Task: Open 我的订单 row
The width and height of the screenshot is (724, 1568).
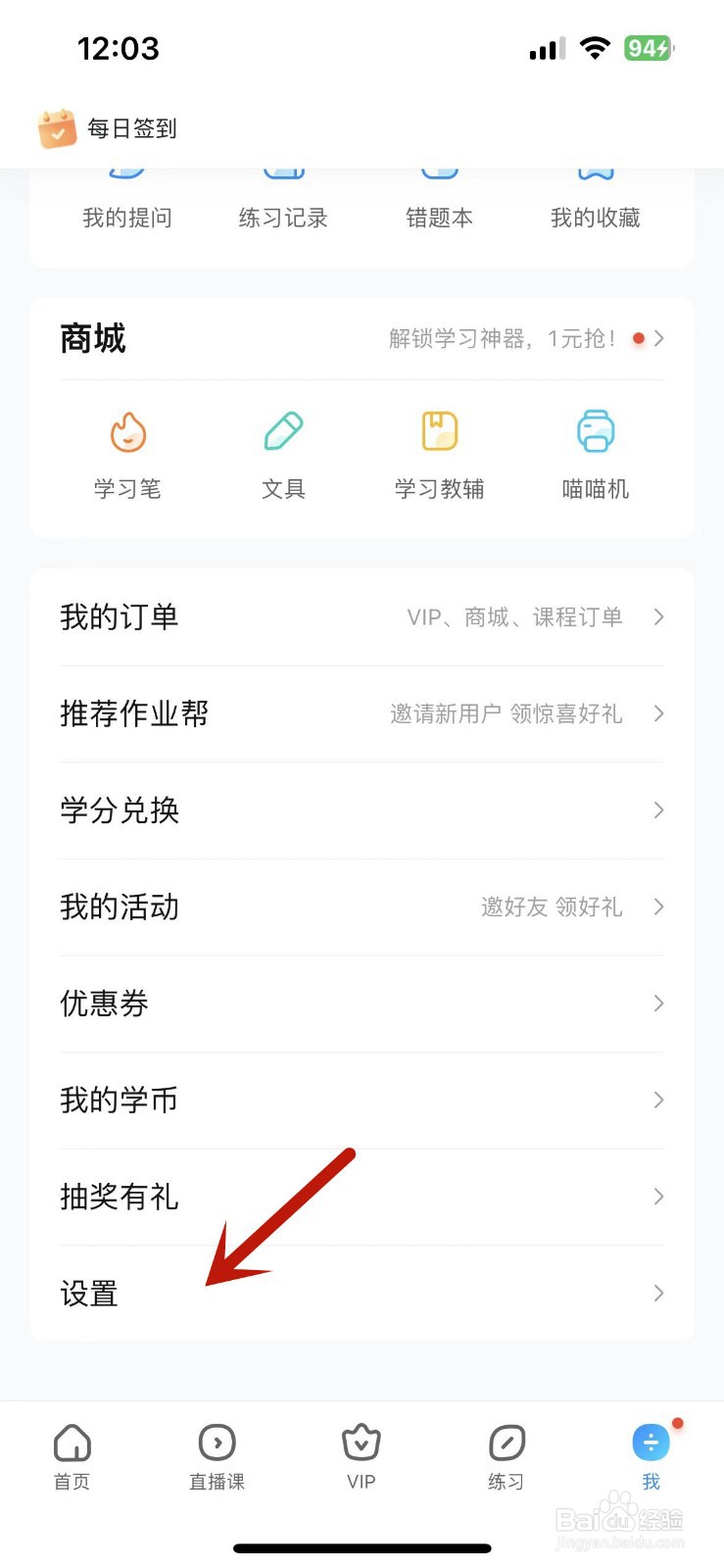Action: [x=362, y=617]
